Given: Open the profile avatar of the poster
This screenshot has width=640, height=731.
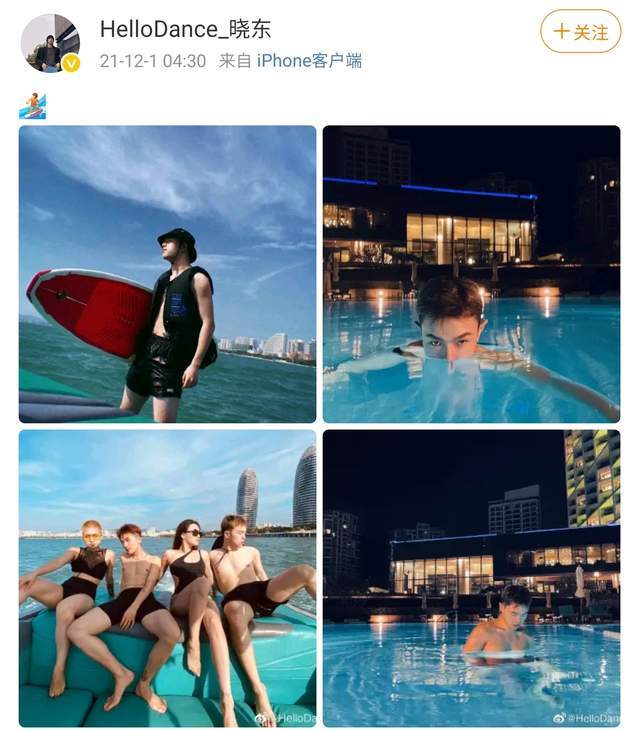Looking at the screenshot, I should point(50,43).
